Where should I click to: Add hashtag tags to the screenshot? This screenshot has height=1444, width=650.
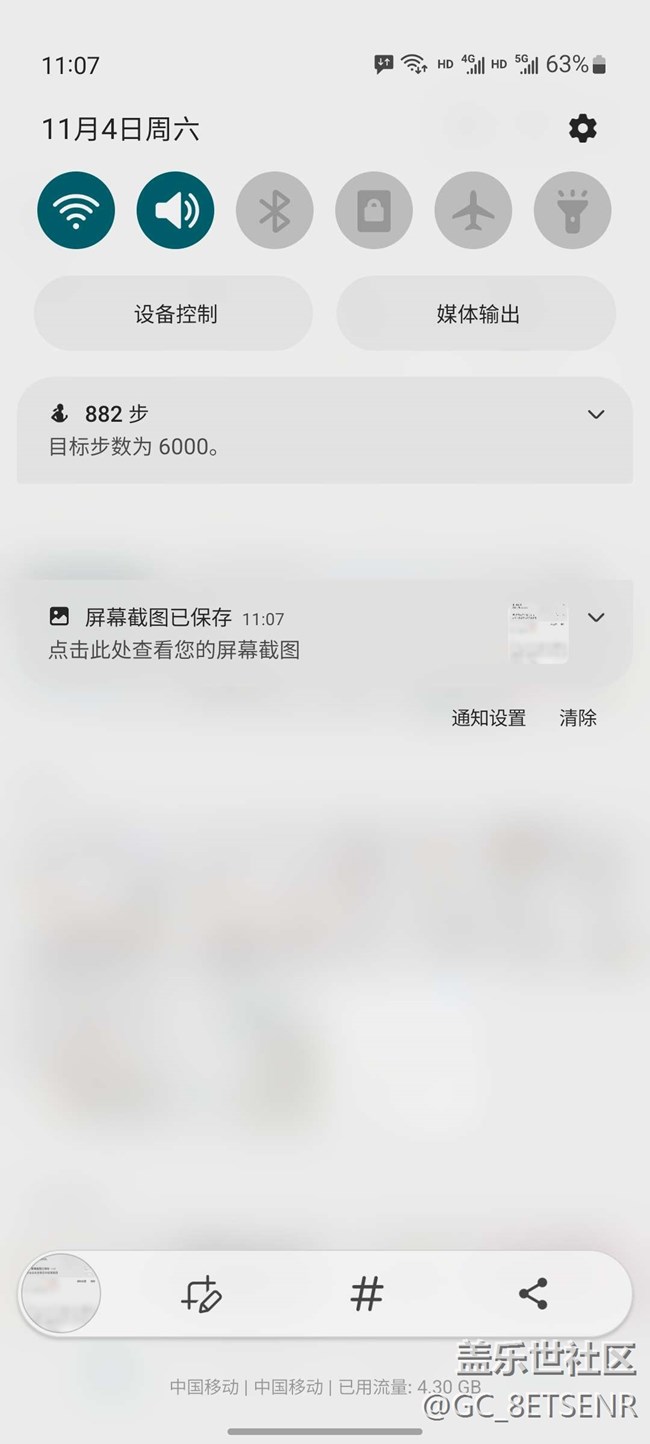367,1294
